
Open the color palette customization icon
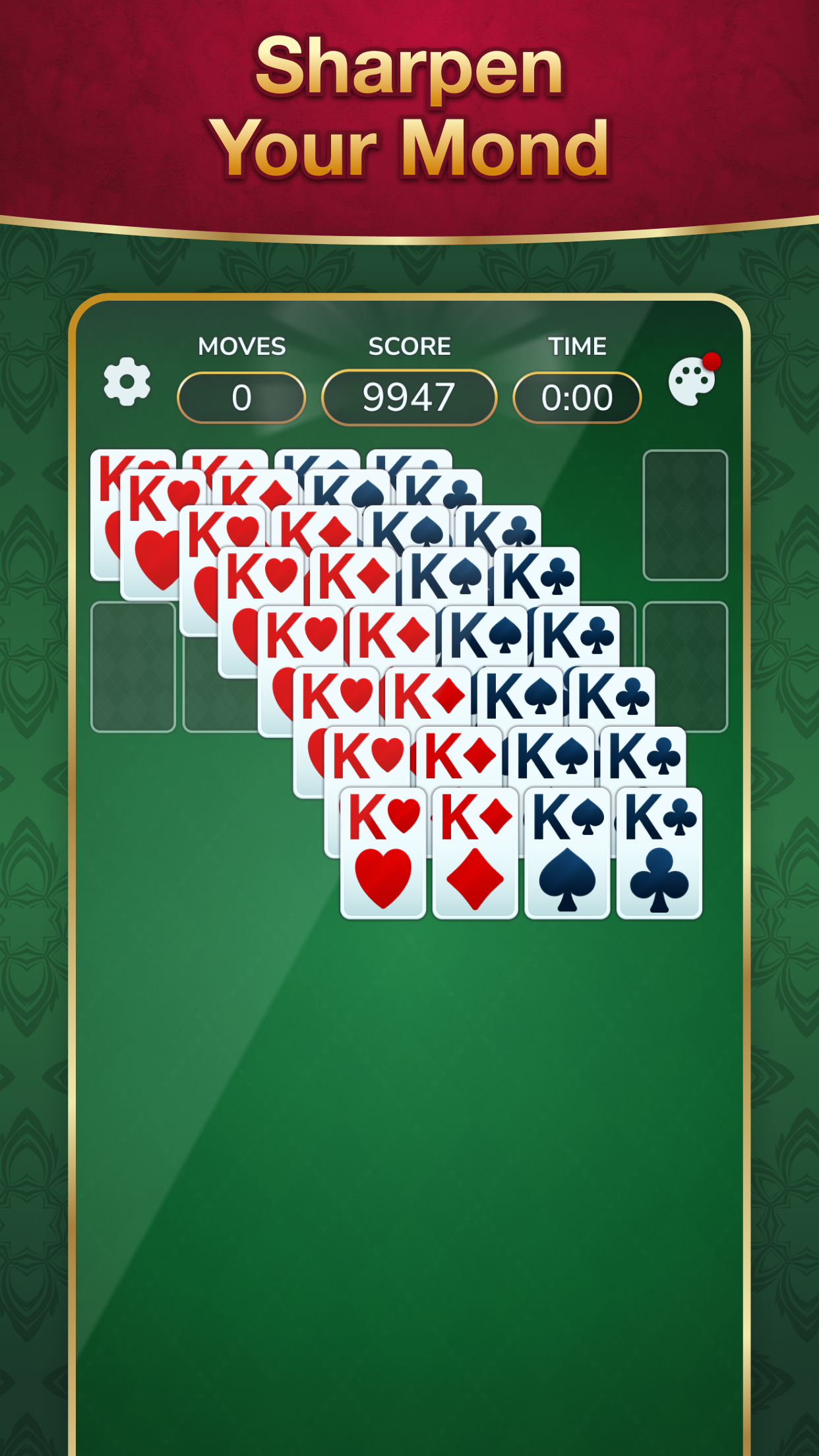coord(692,381)
